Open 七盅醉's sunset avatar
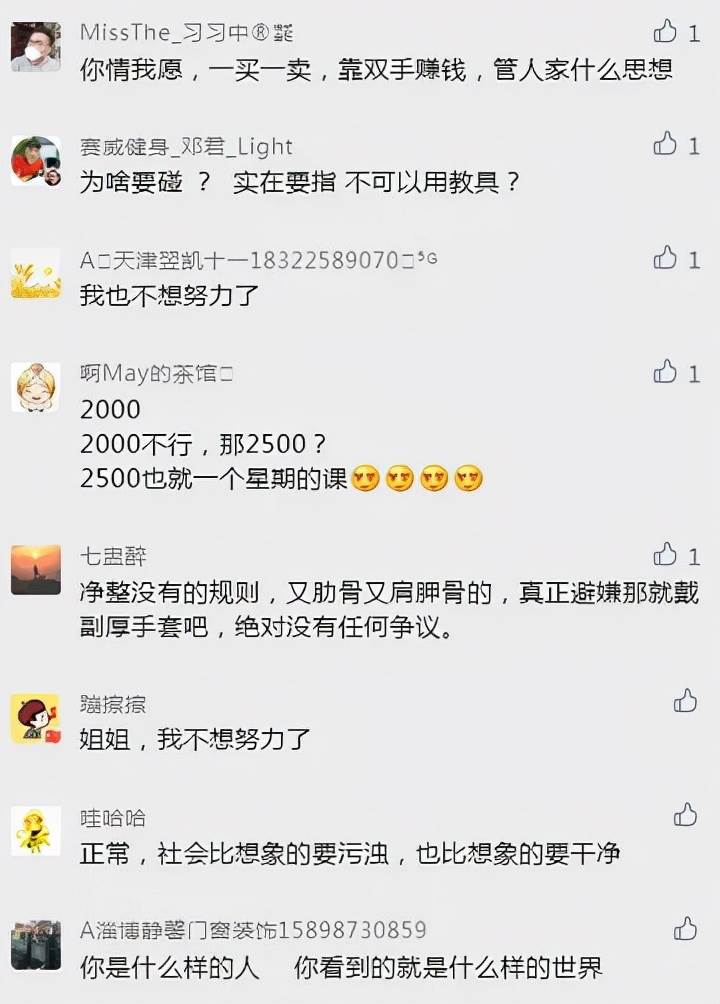720x1004 pixels. point(35,570)
